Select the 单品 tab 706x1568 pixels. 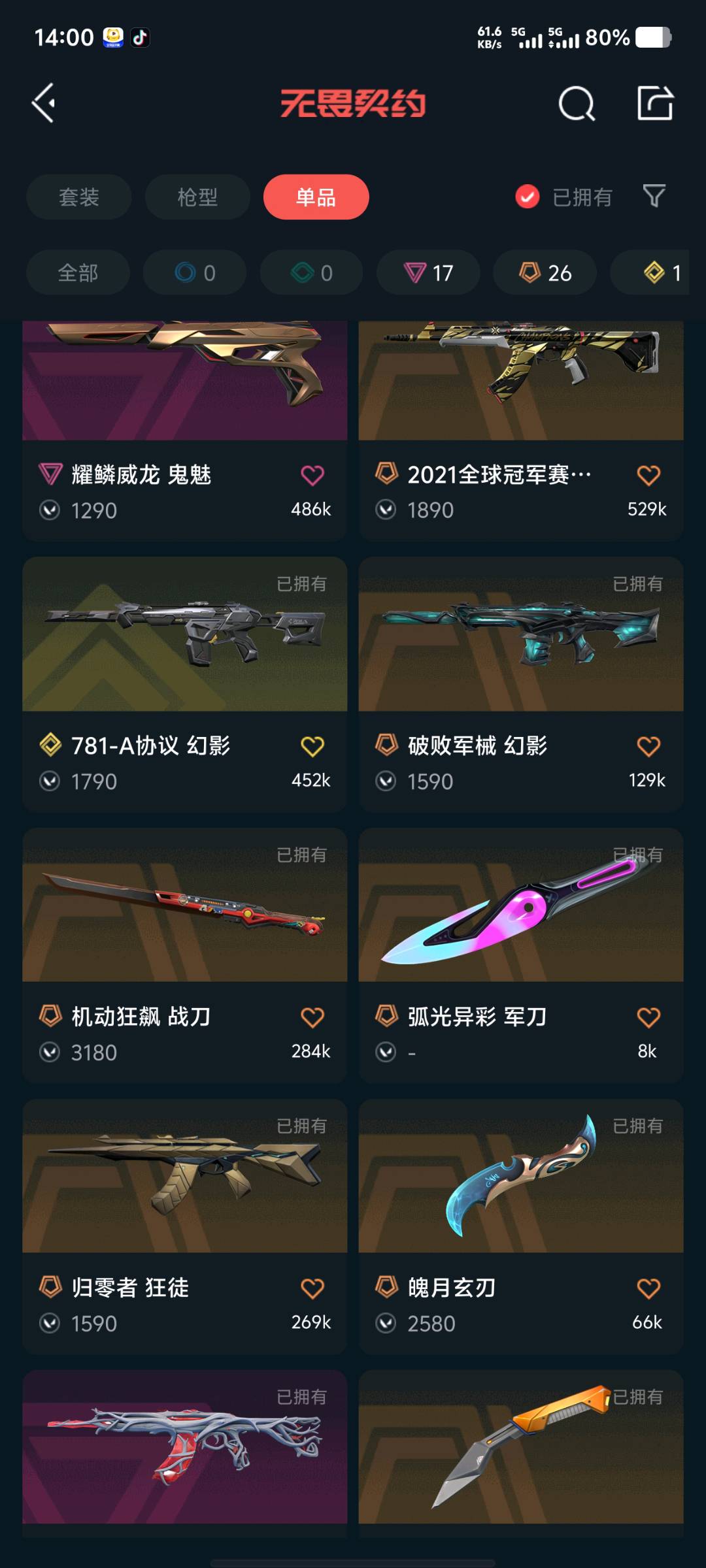tap(316, 197)
